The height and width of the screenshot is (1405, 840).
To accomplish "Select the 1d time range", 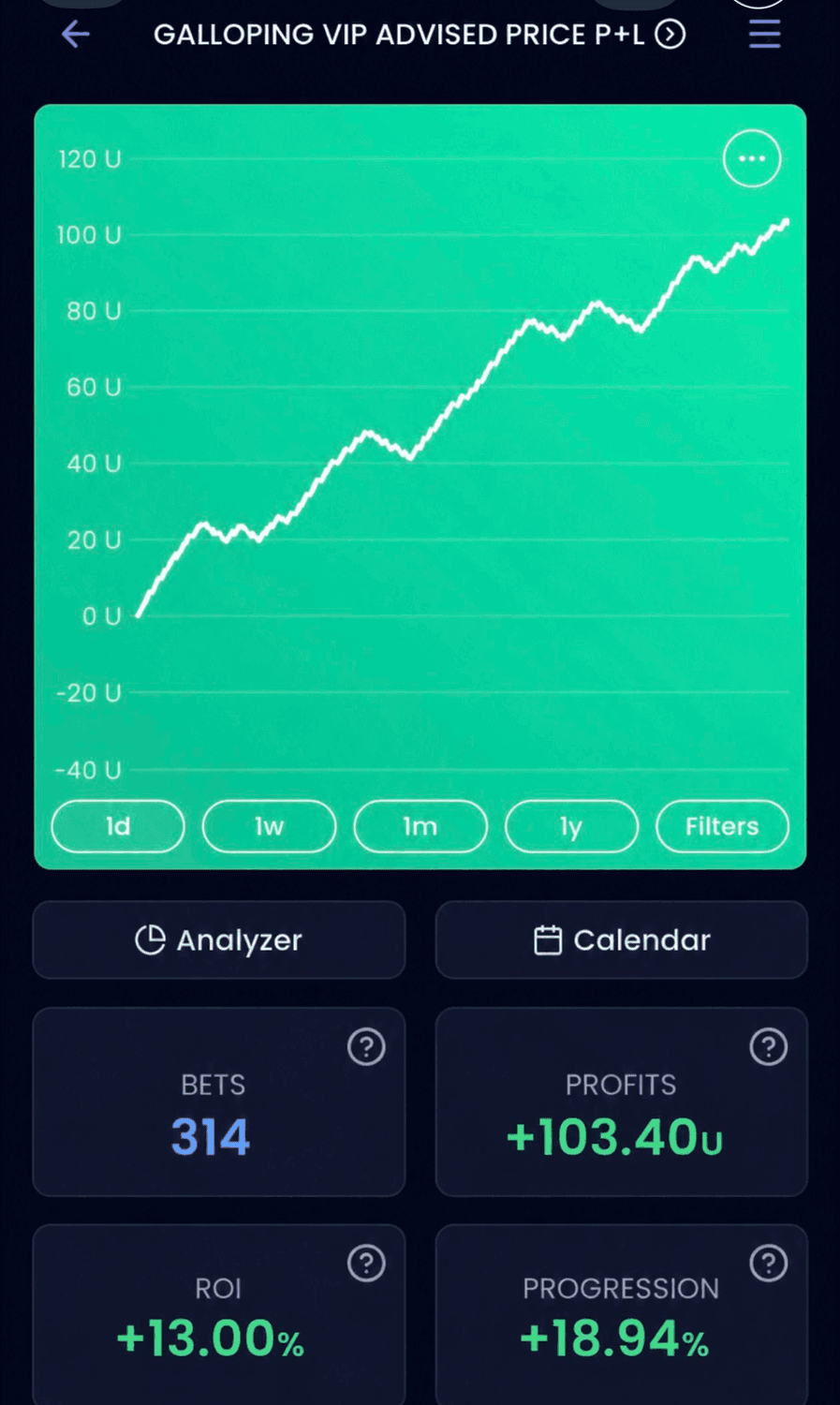I will point(118,826).
